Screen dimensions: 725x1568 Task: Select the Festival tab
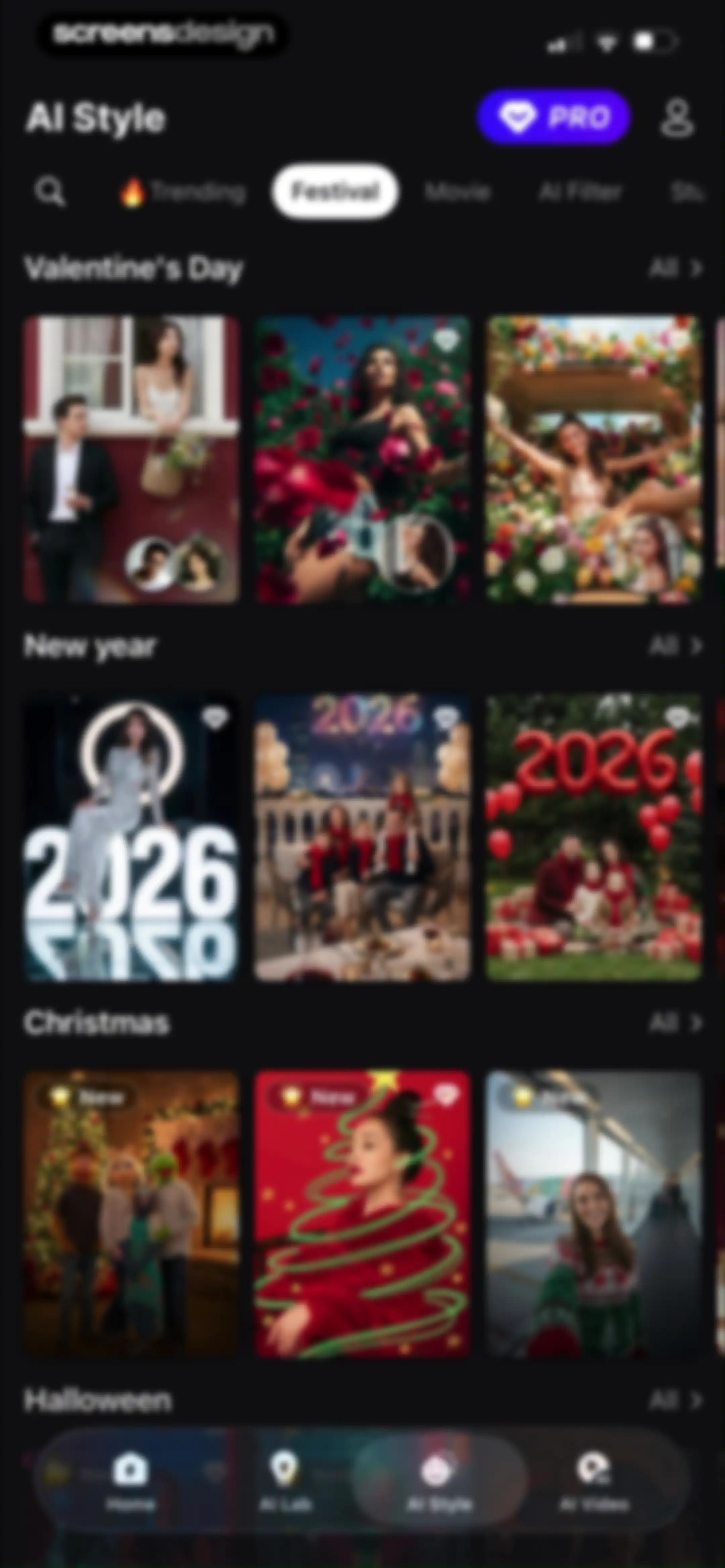point(335,192)
